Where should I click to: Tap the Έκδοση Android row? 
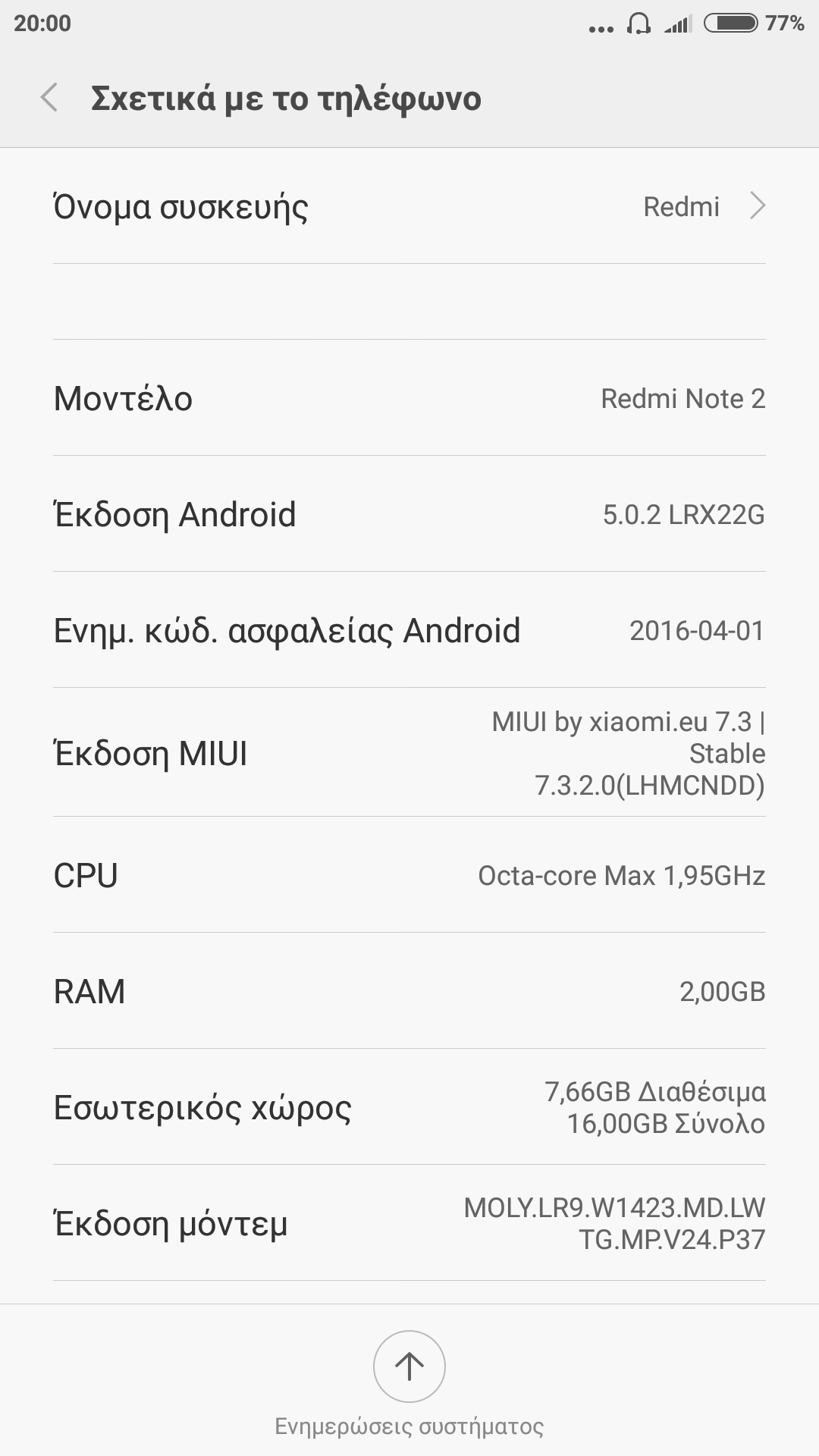point(409,514)
